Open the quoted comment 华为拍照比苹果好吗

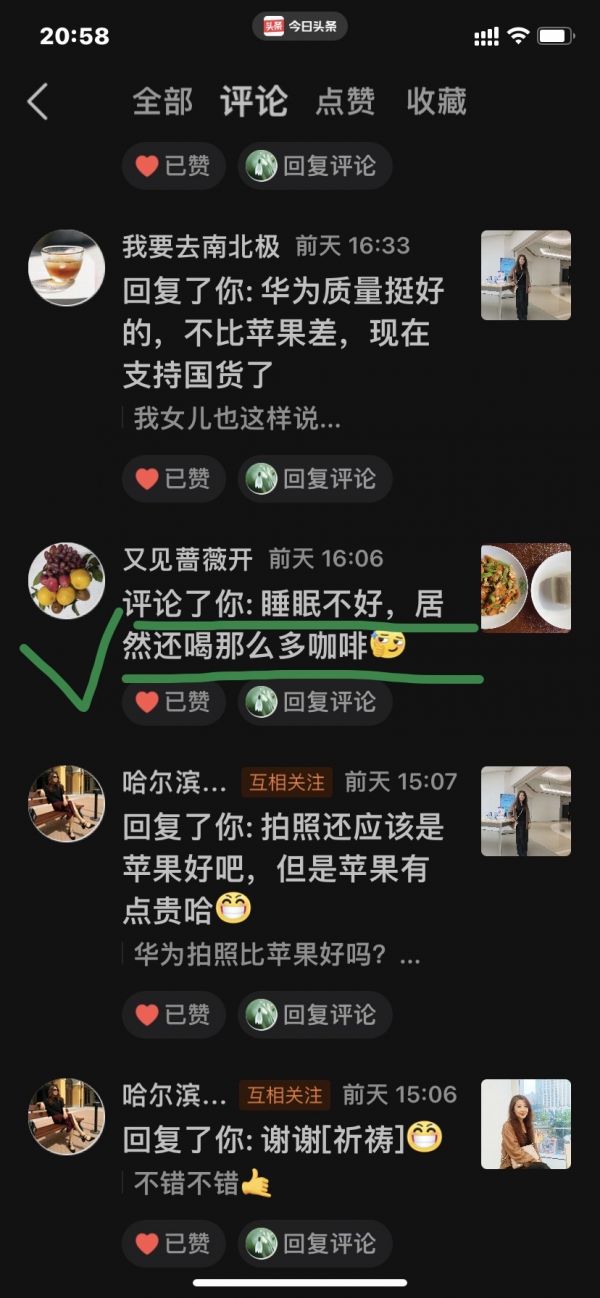pyautogui.click(x=277, y=955)
